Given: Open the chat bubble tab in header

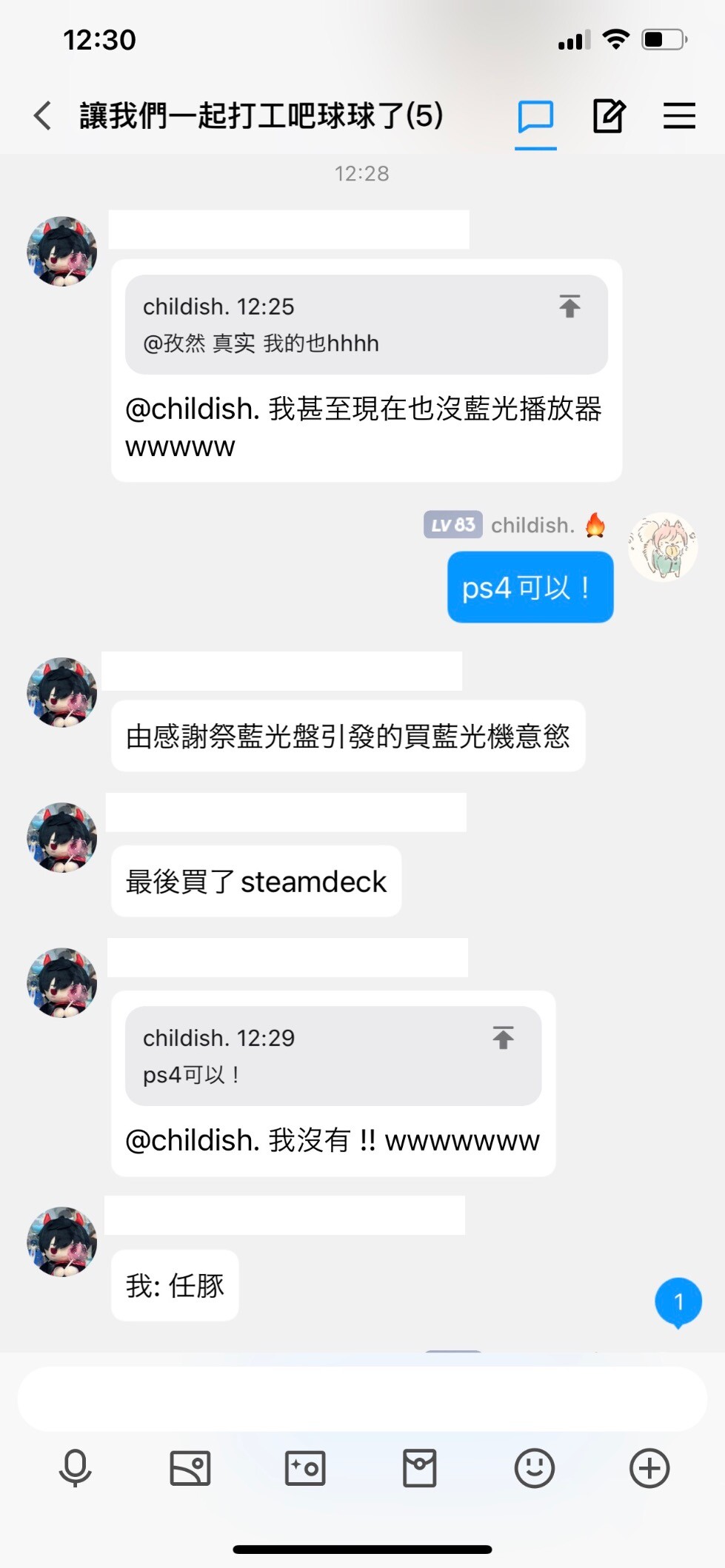Looking at the screenshot, I should pyautogui.click(x=535, y=116).
